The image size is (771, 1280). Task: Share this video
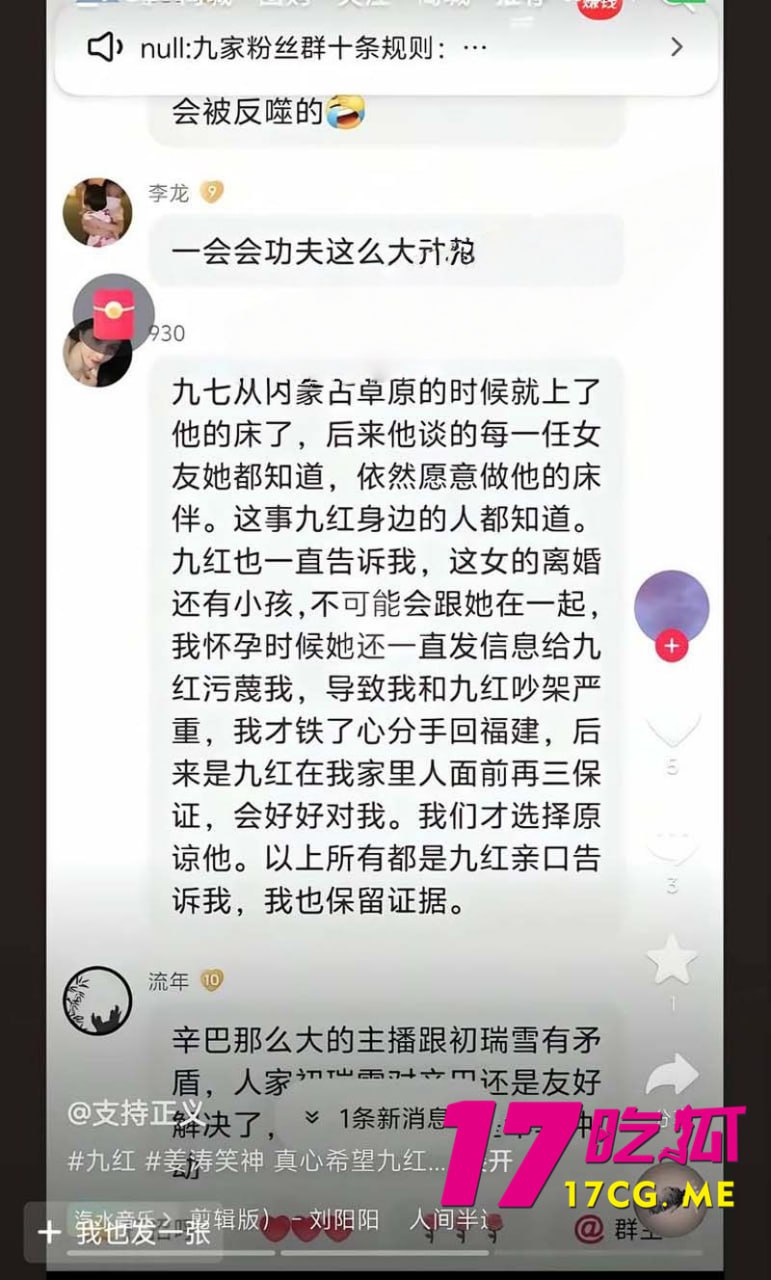[x=672, y=1075]
